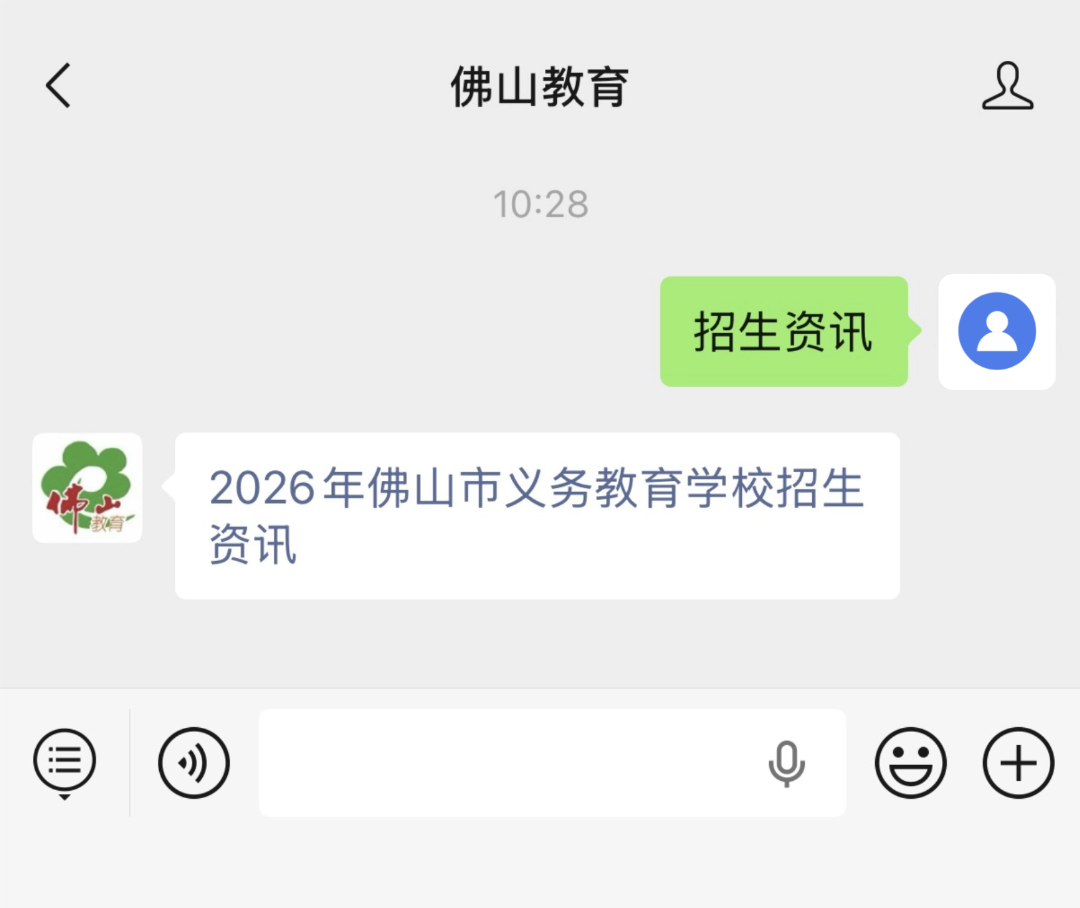The image size is (1080, 908).
Task: Tap the microphone dictation icon
Action: [786, 765]
